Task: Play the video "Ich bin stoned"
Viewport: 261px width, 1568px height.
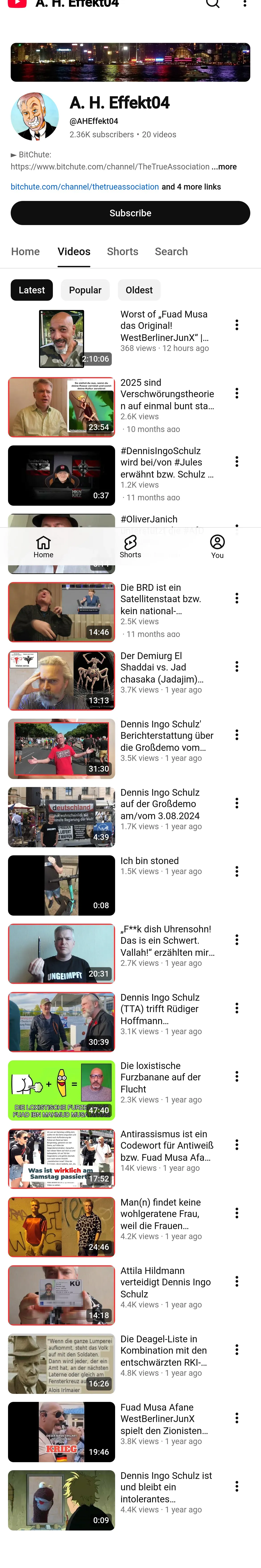Action: (x=61, y=885)
